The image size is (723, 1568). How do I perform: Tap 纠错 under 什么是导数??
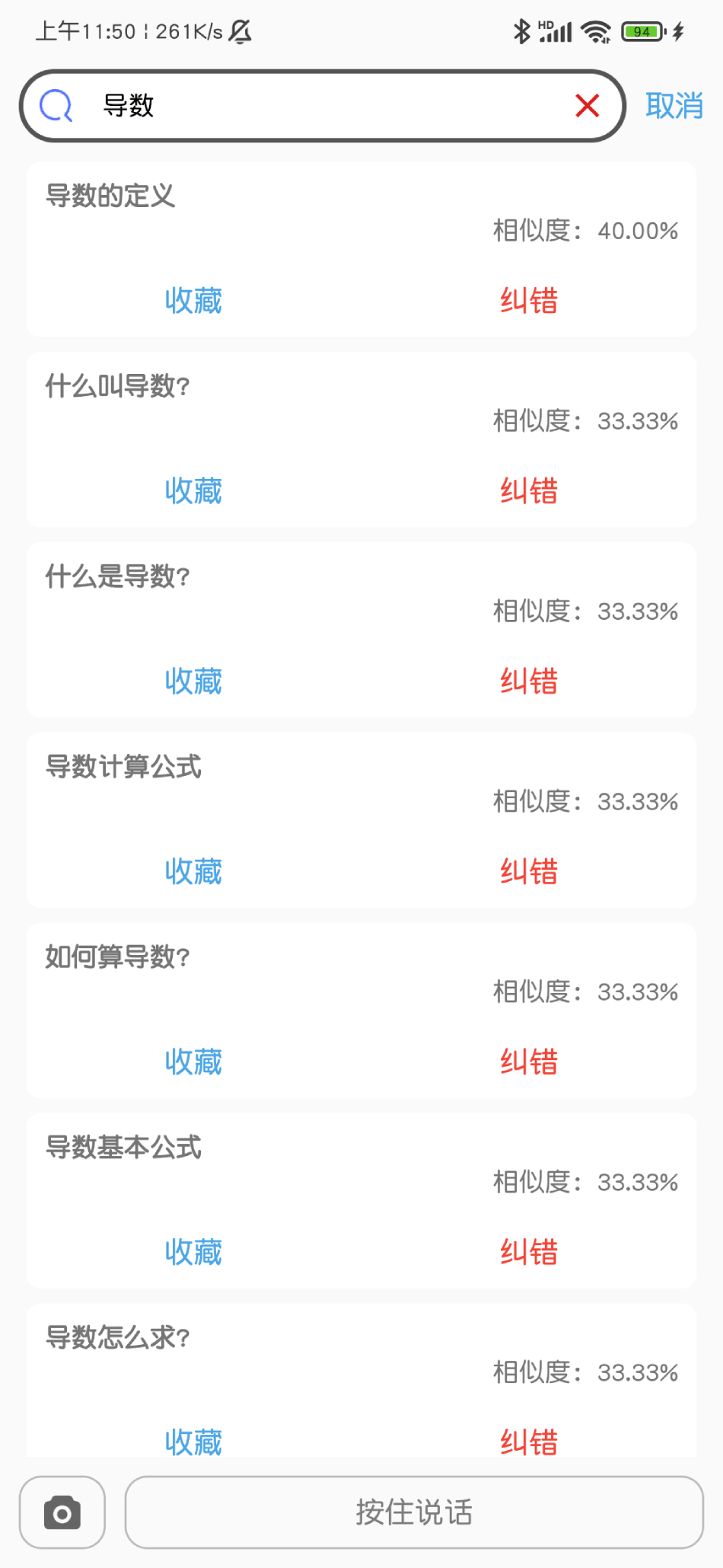(529, 682)
